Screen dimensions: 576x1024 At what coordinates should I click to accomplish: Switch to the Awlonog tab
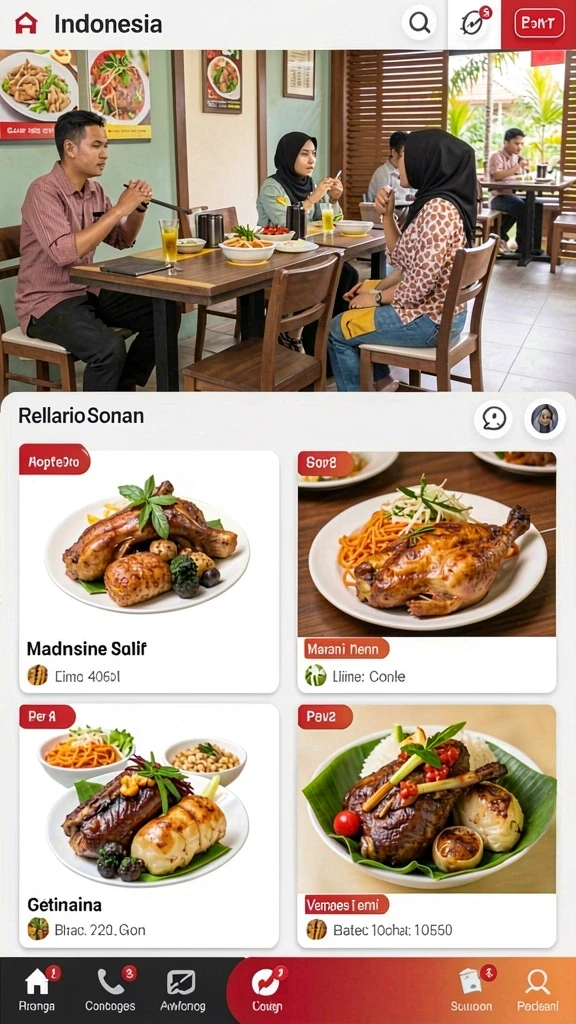(182, 990)
